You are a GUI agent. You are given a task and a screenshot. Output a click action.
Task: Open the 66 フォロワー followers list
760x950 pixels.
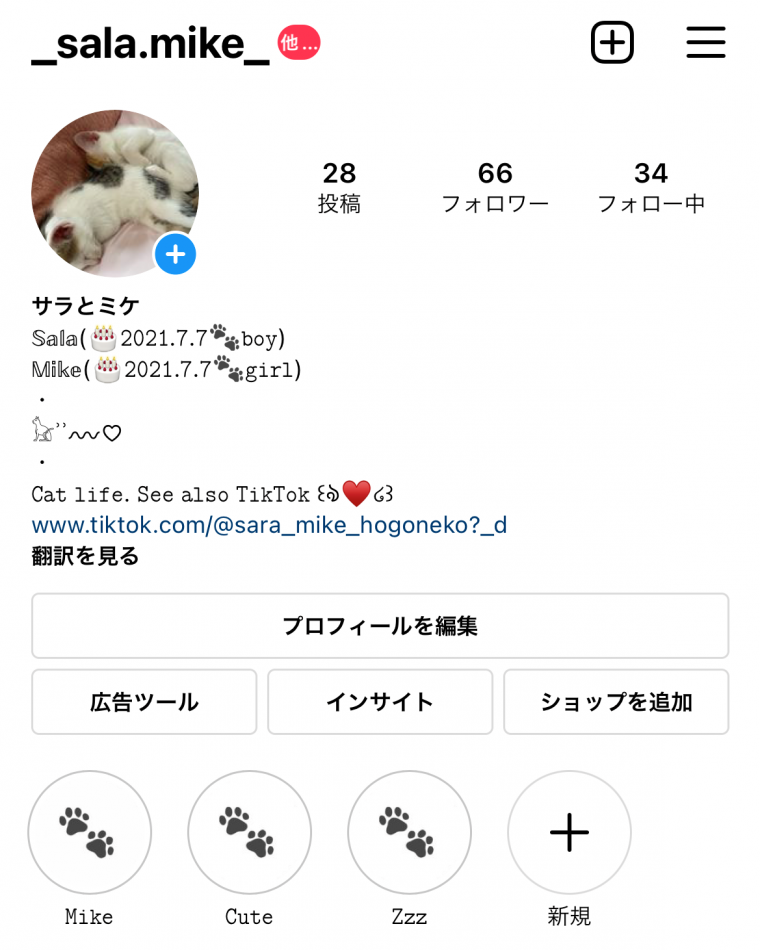click(x=495, y=188)
